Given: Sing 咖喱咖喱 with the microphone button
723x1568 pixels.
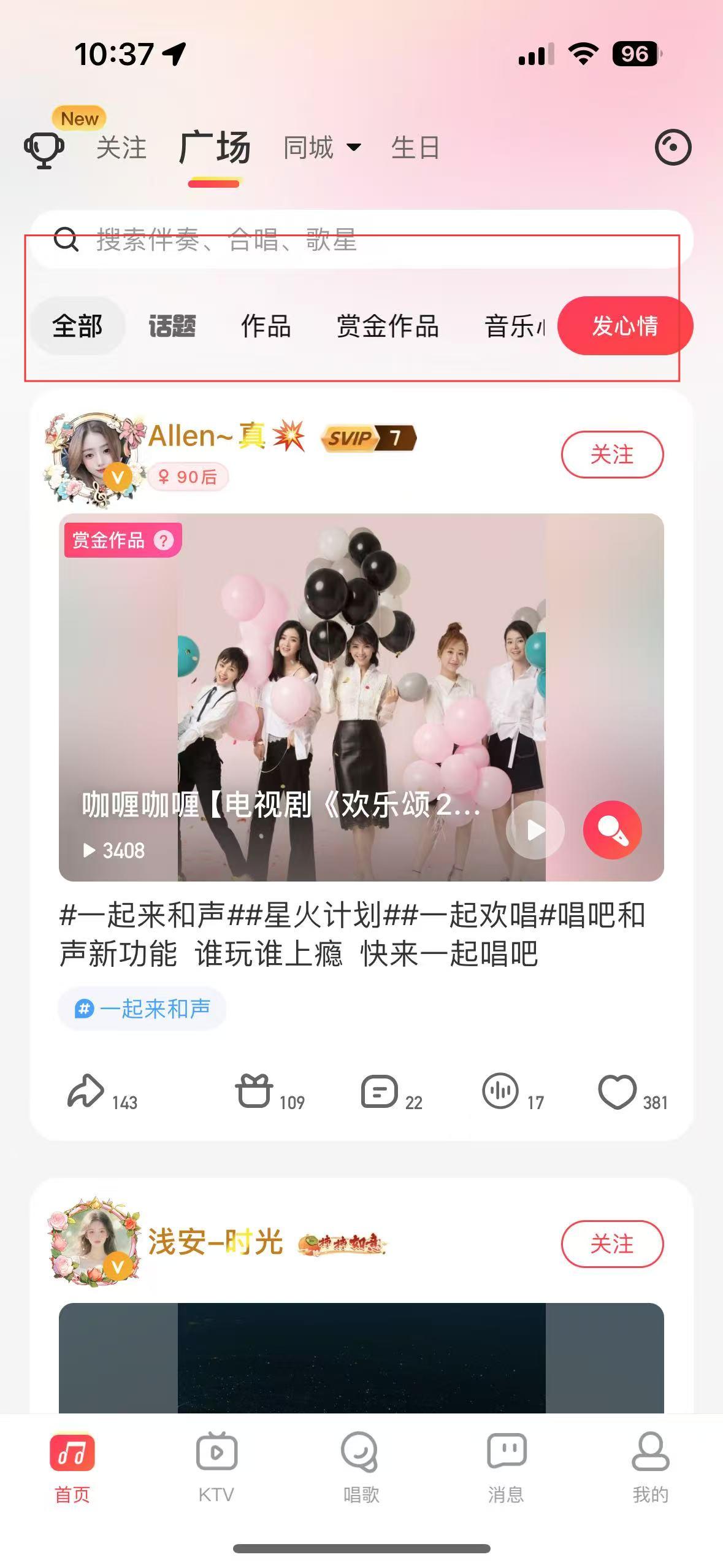Looking at the screenshot, I should [612, 830].
